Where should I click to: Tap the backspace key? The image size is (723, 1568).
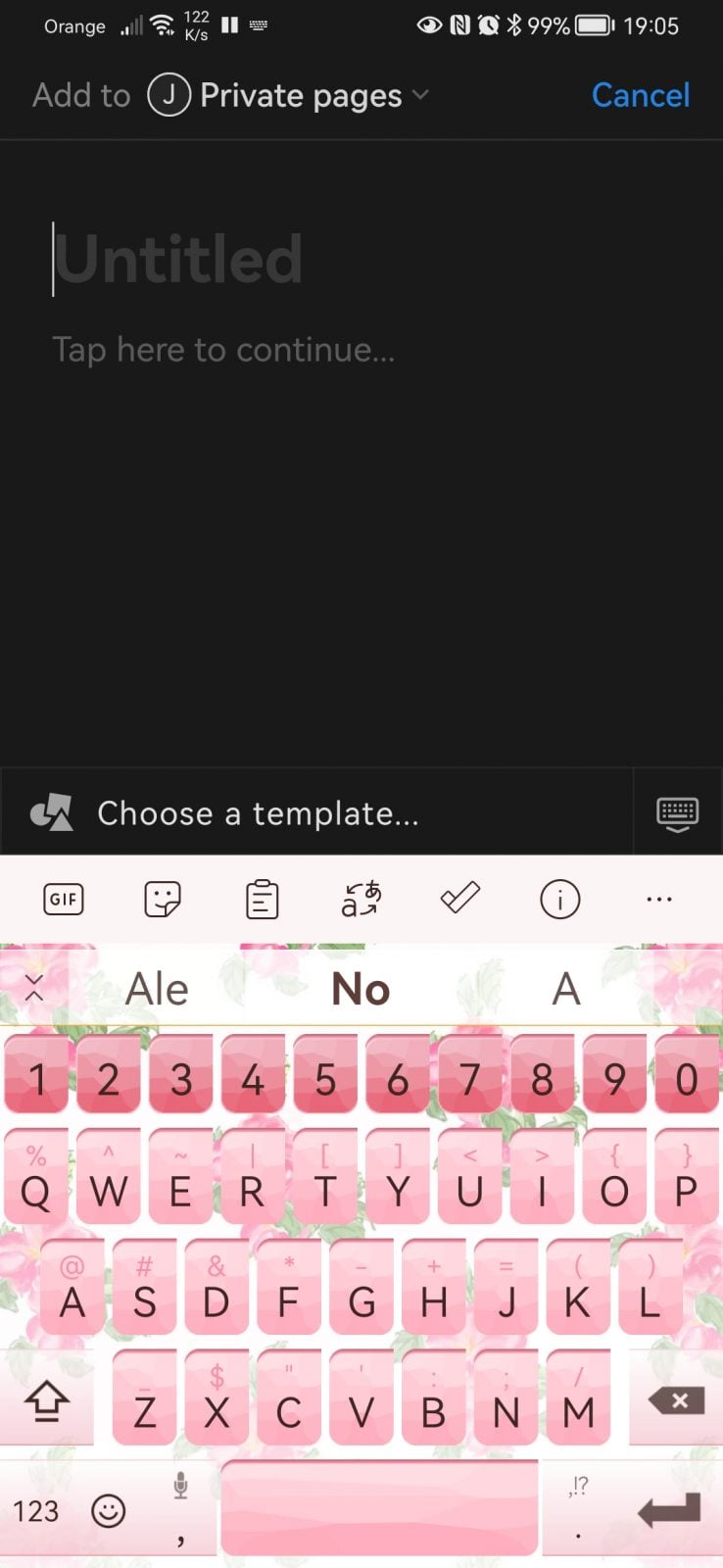[676, 1401]
